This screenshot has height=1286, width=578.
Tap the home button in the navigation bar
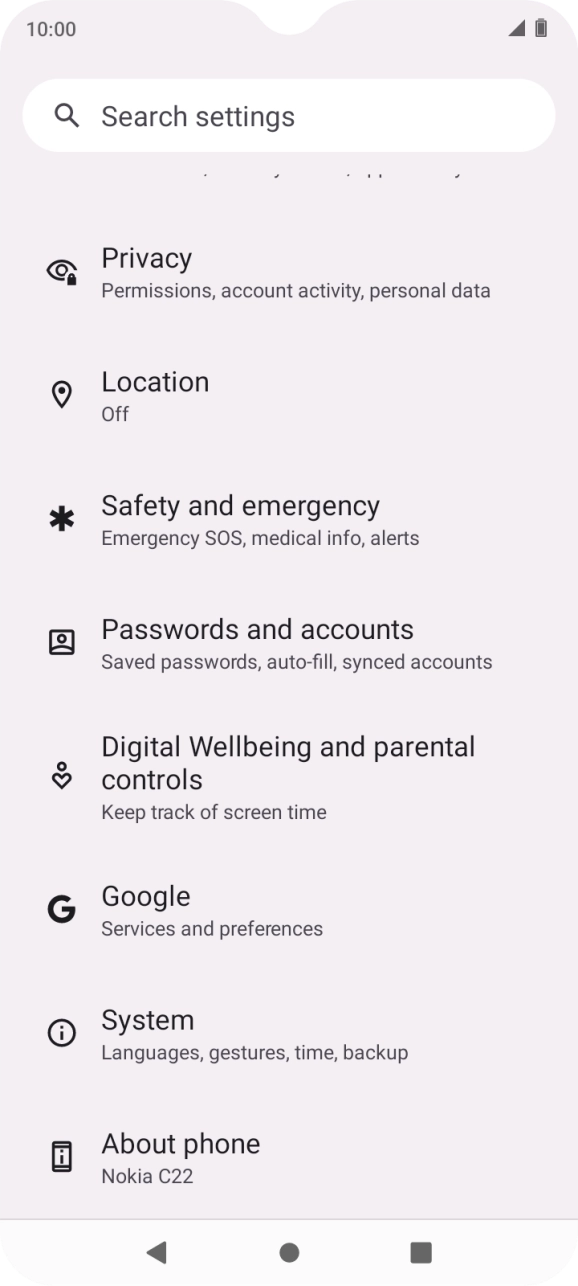[289, 1252]
